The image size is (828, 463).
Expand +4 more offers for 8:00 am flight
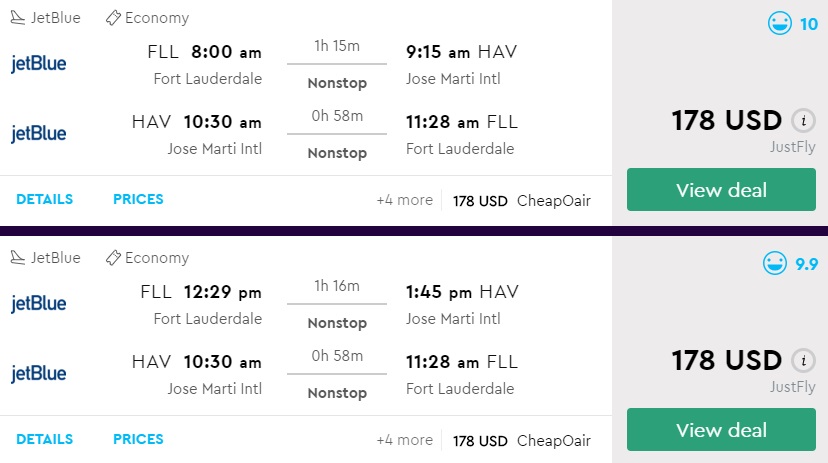tap(404, 200)
